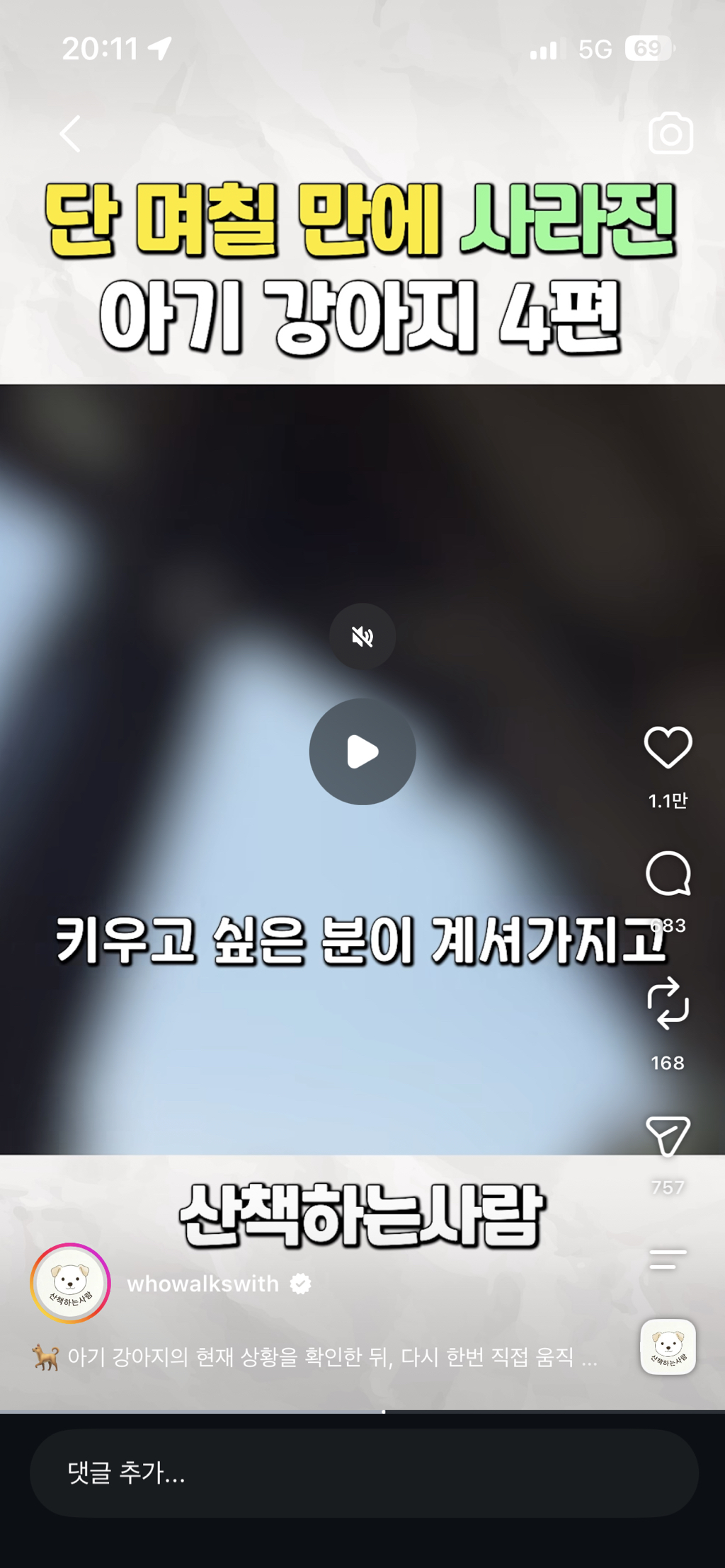Open the whowalkswith username
Image resolution: width=725 pixels, height=1568 pixels.
tap(202, 1284)
